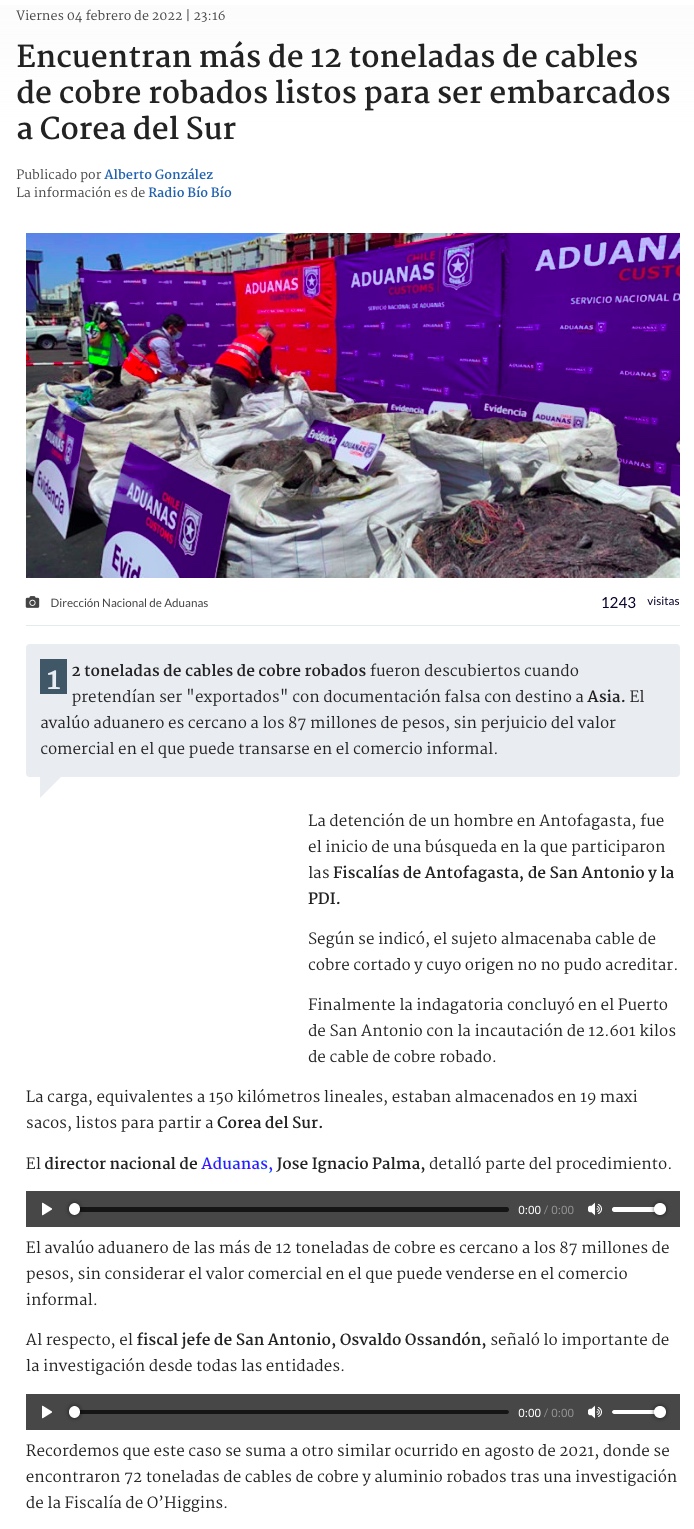Image resolution: width=694 pixels, height=1529 pixels.
Task: Seek in the Osvaldo Ossandón audio timeline
Action: click(x=290, y=1412)
